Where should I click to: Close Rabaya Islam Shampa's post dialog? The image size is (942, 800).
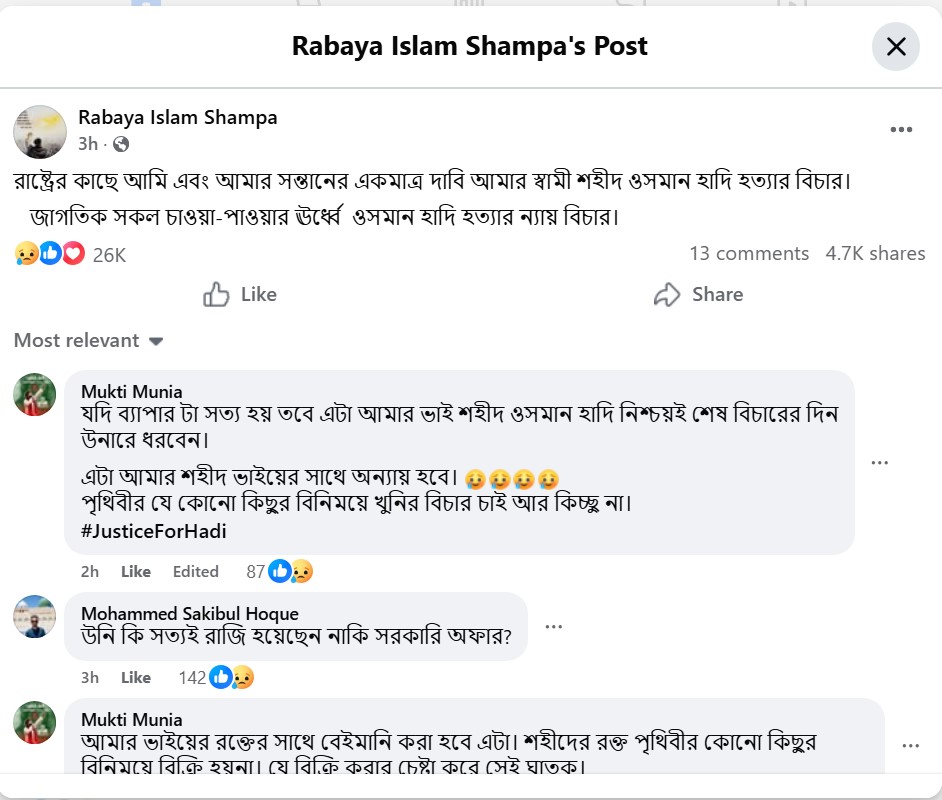coord(895,46)
